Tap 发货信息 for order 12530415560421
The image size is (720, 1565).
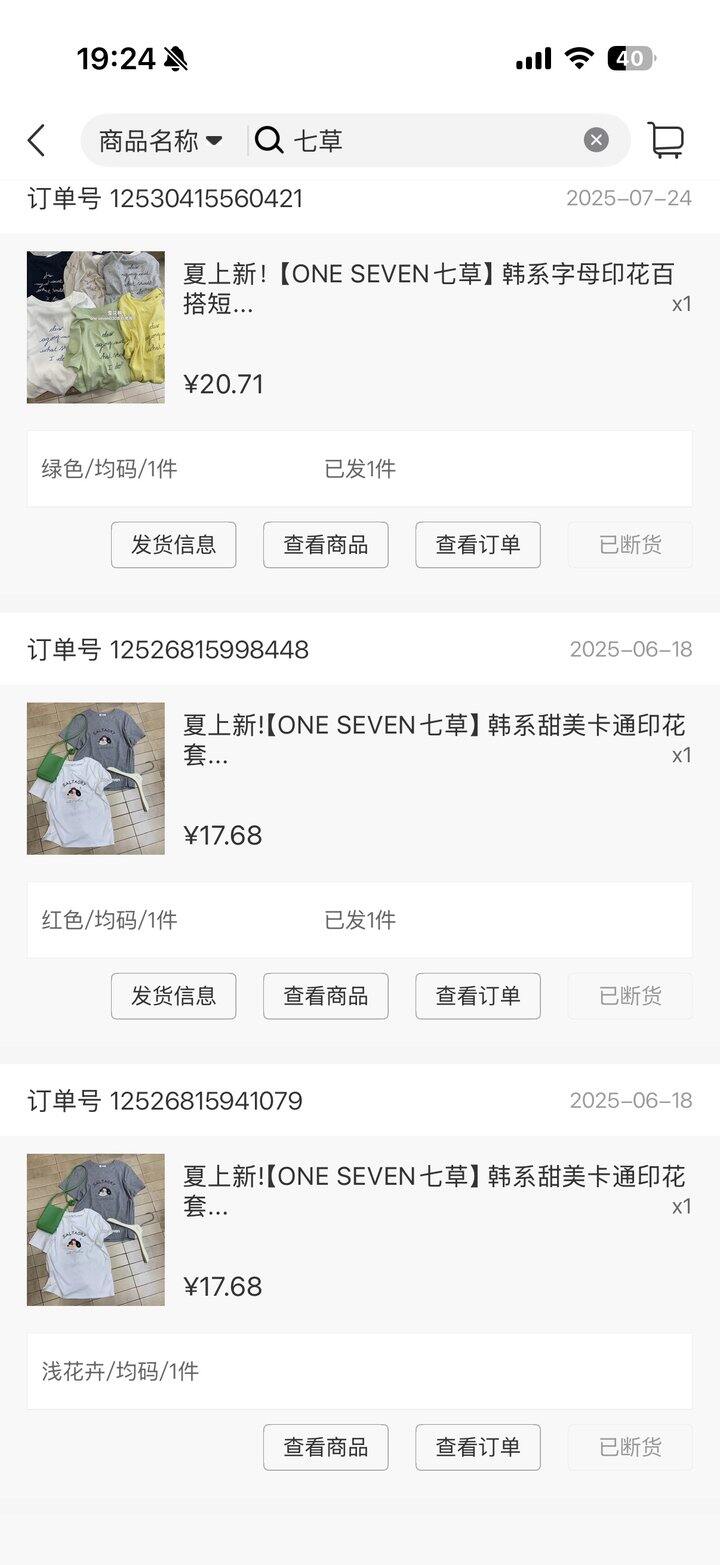174,545
